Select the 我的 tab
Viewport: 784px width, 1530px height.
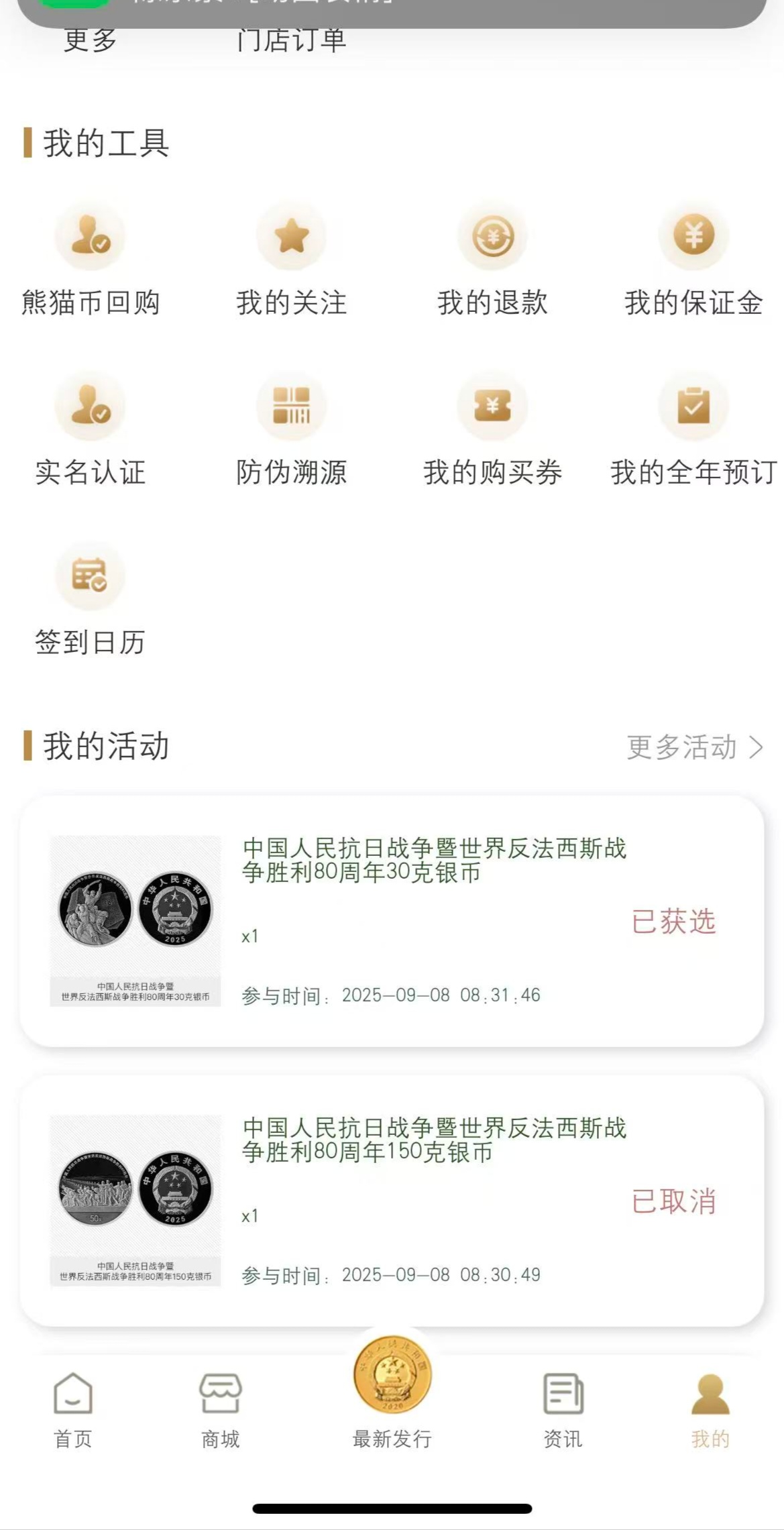710,1410
